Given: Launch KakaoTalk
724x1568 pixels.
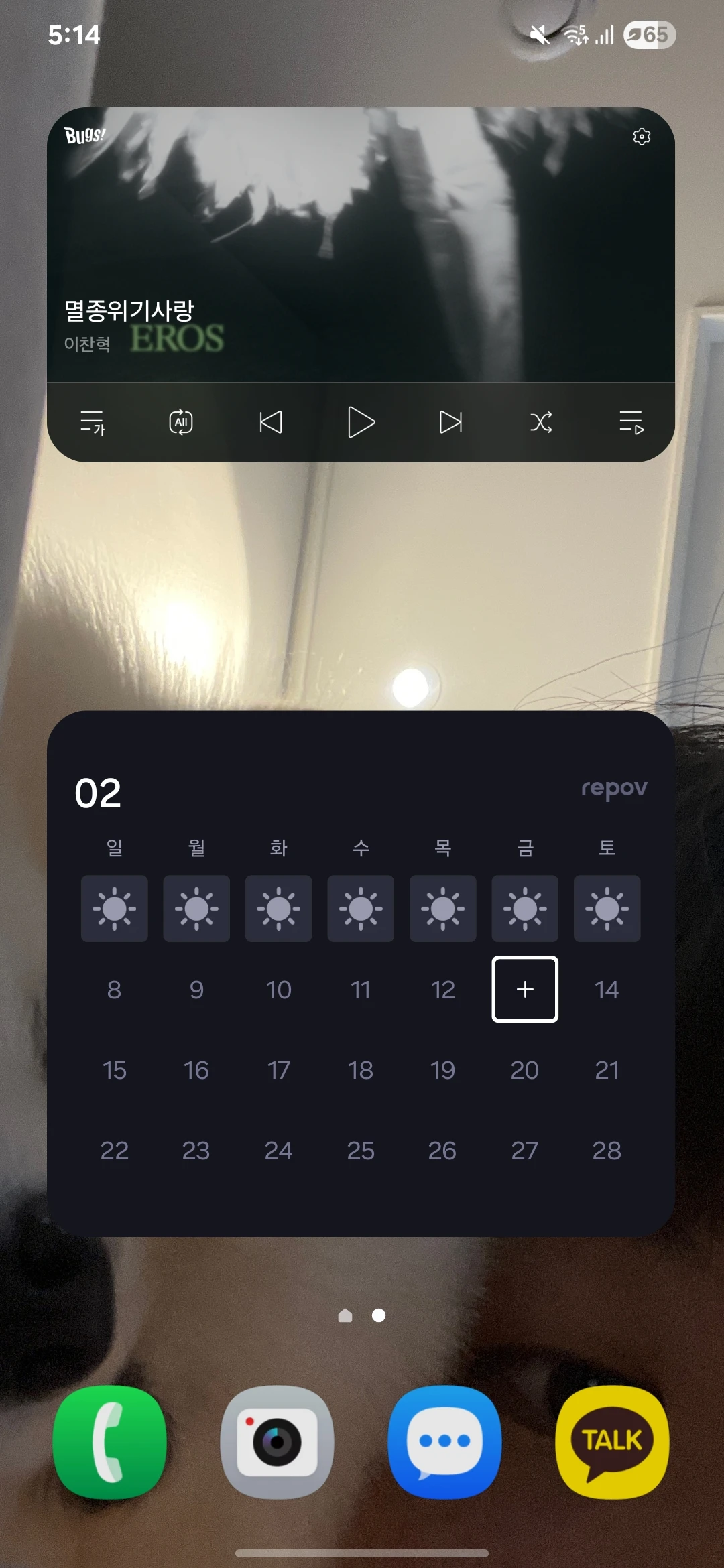Looking at the screenshot, I should 612,1442.
